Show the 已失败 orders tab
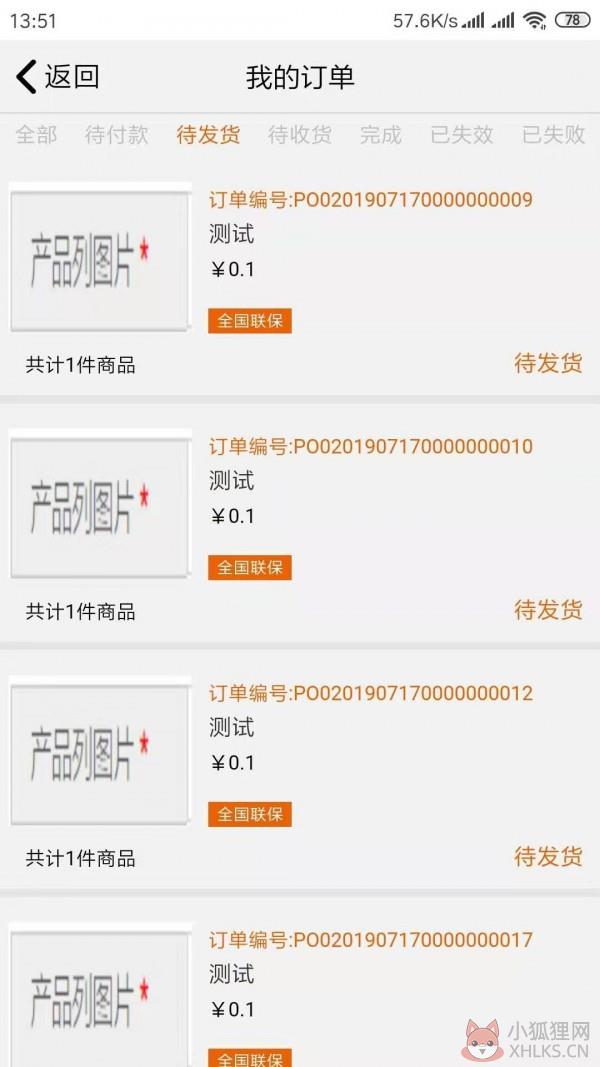Image resolution: width=600 pixels, height=1067 pixels. tap(554, 135)
